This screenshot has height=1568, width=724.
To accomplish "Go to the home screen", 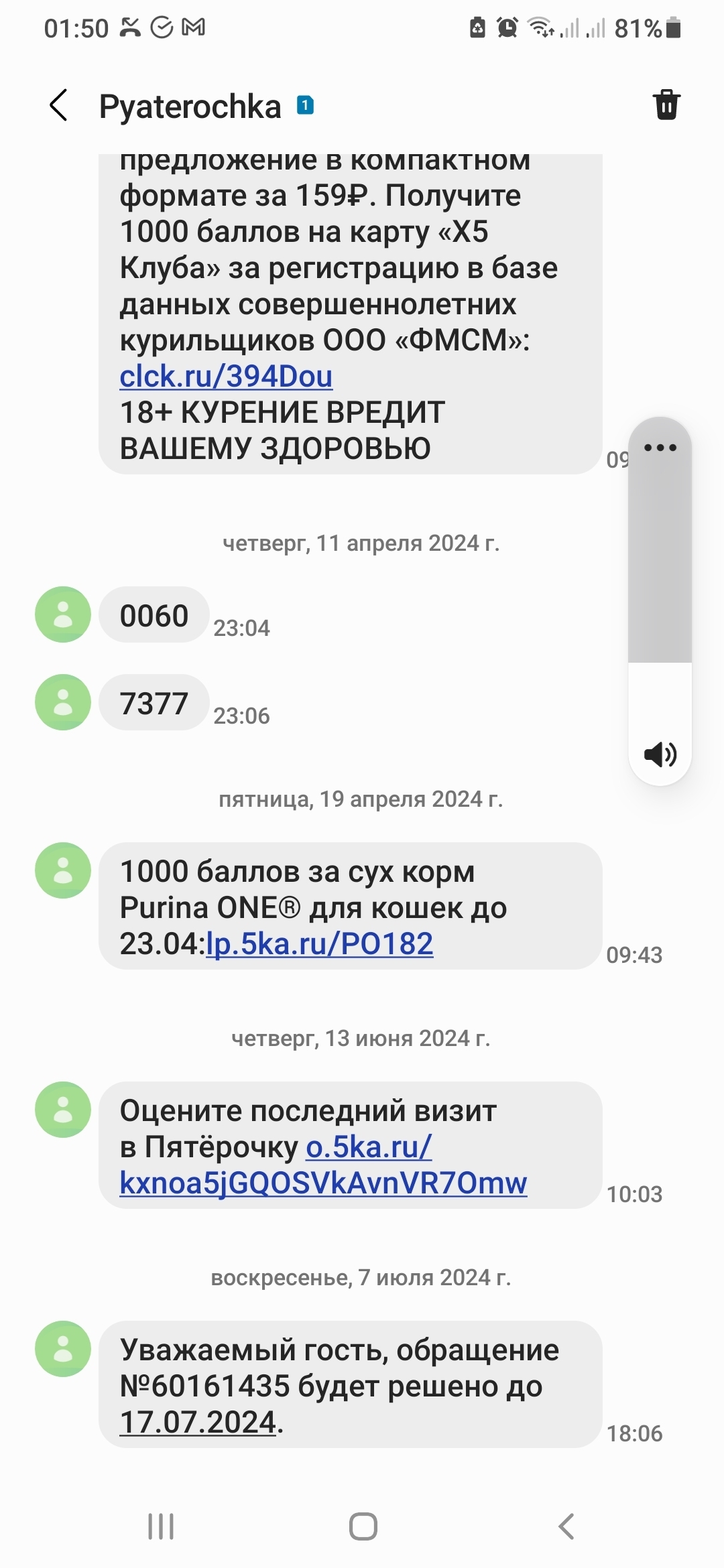I will (363, 1526).
